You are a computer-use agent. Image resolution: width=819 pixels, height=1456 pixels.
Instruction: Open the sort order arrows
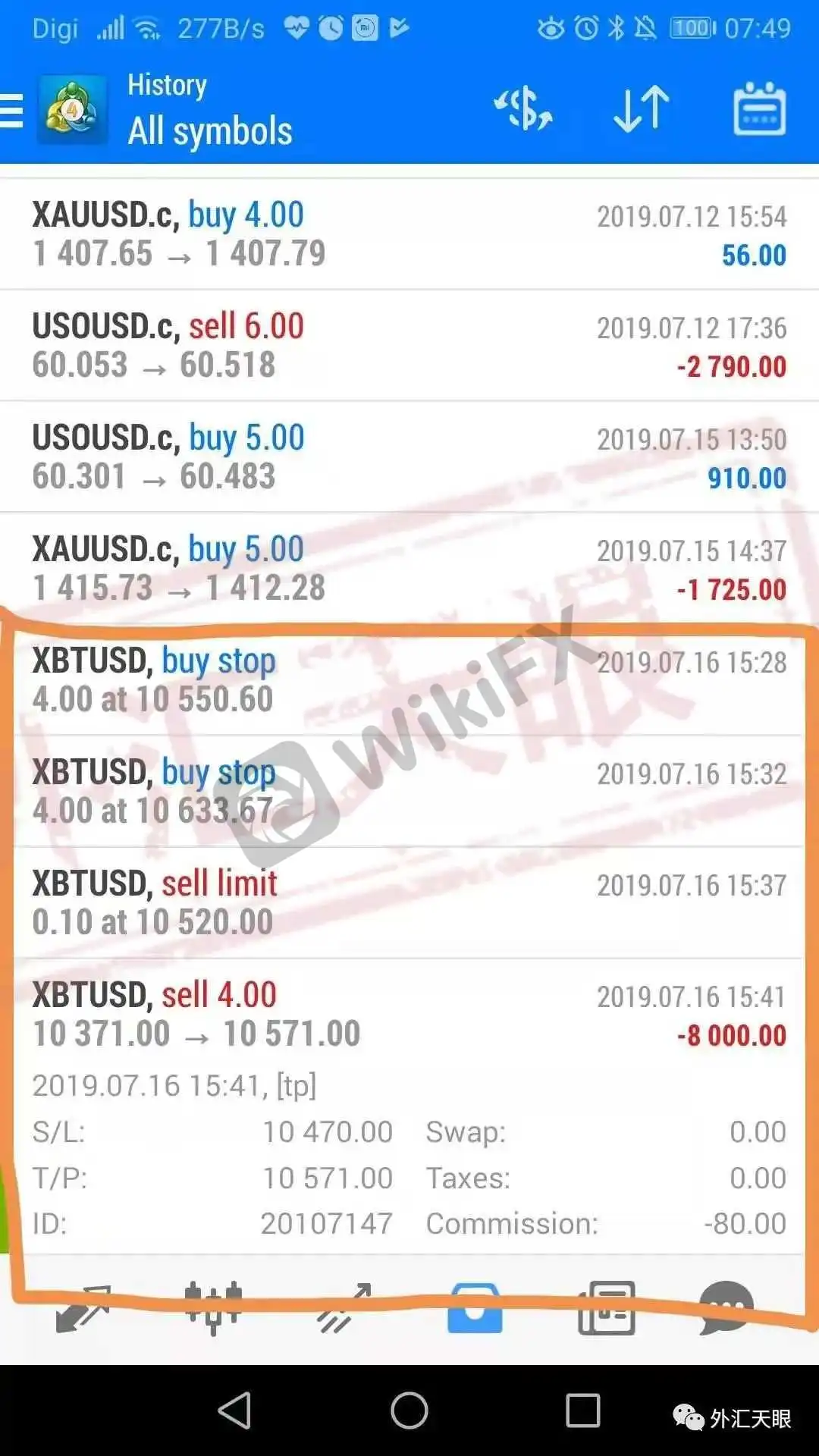point(642,110)
